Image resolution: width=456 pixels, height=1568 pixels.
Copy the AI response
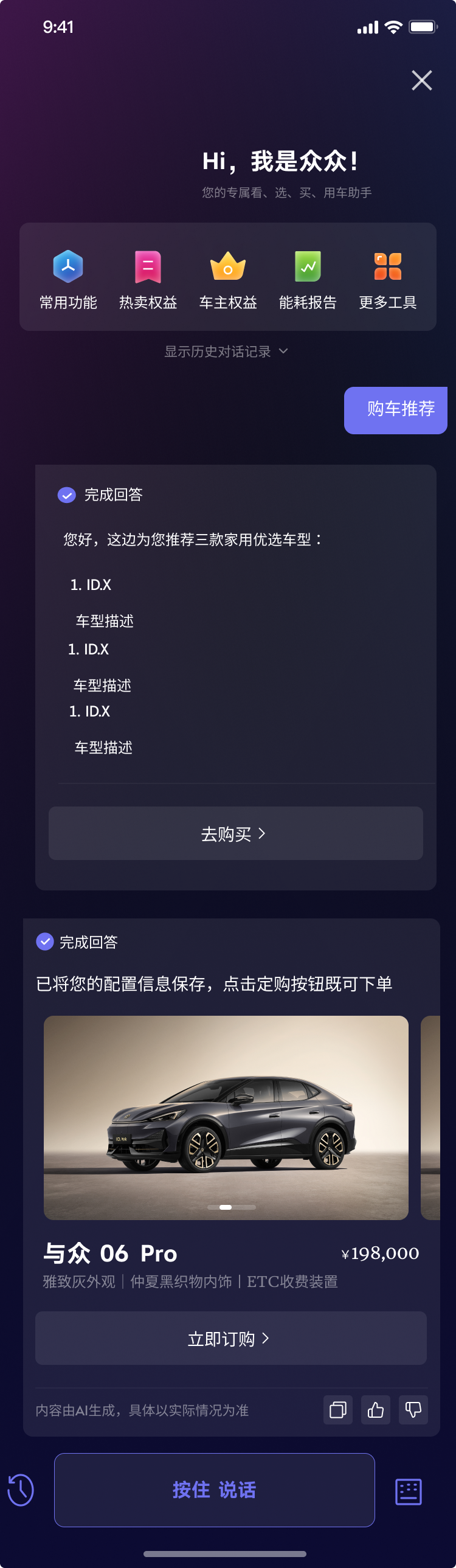coord(338,1410)
